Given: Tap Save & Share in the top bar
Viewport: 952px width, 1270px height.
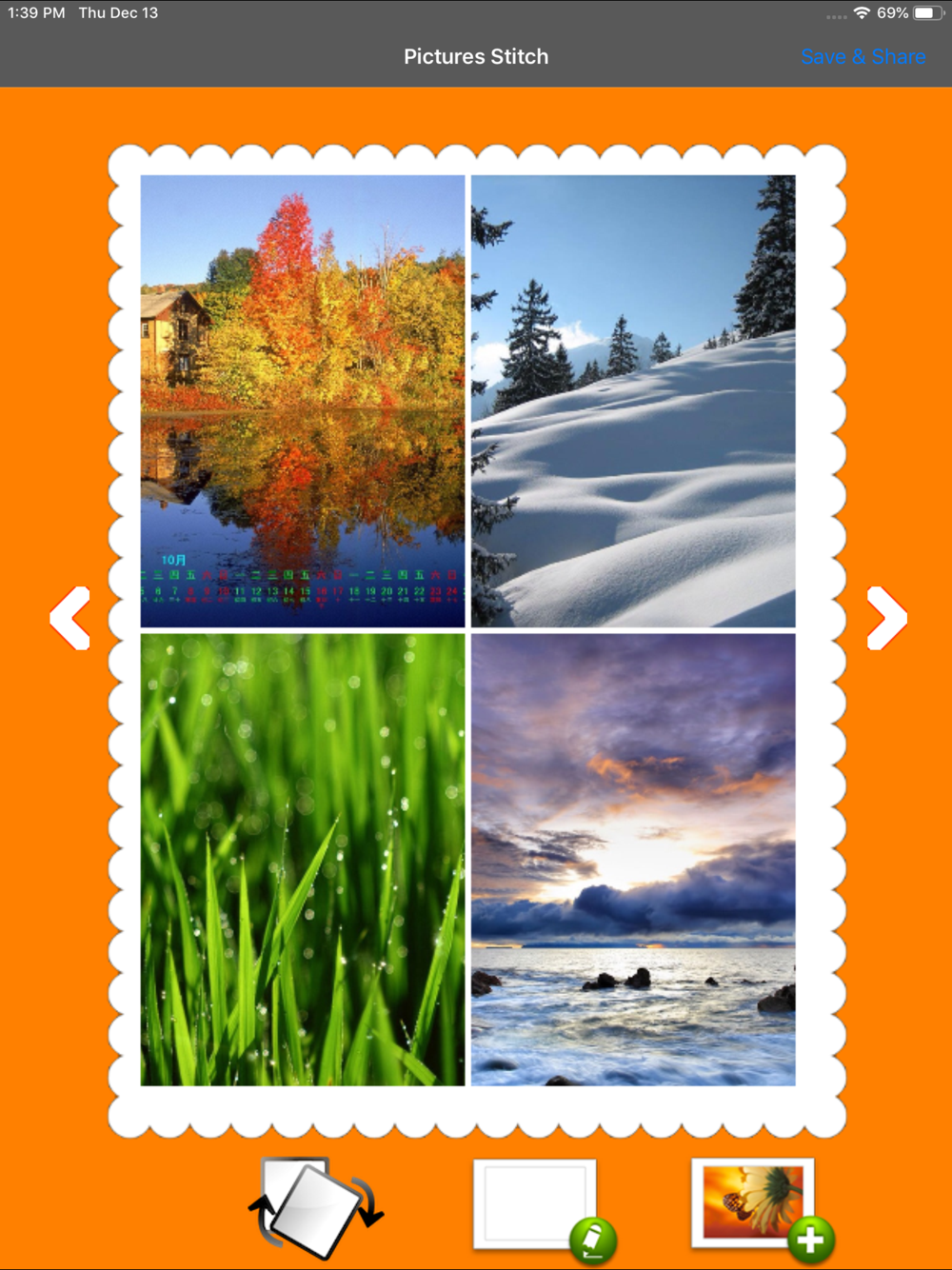Looking at the screenshot, I should (x=863, y=57).
